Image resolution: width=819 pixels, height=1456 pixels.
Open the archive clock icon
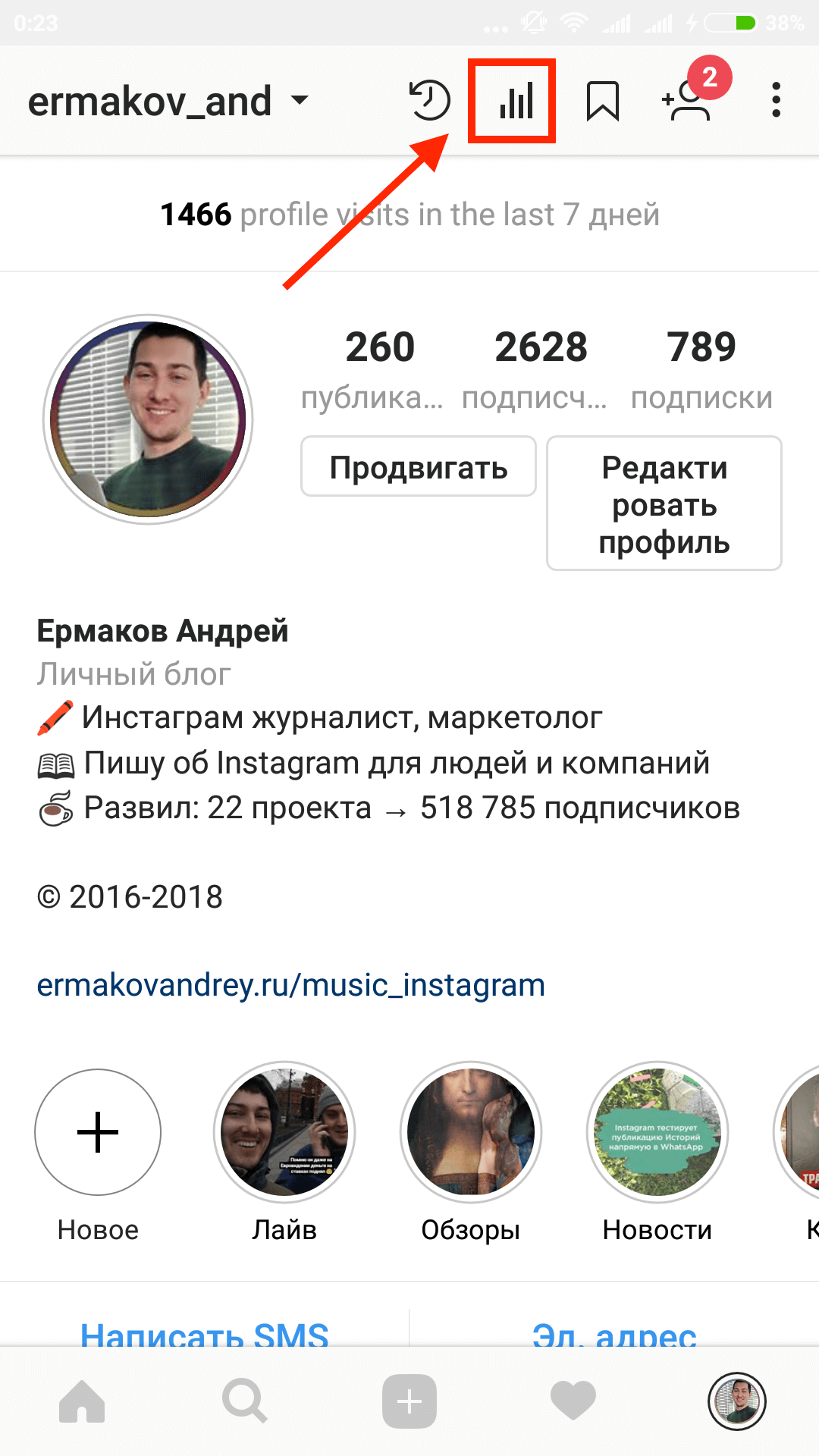click(x=430, y=101)
